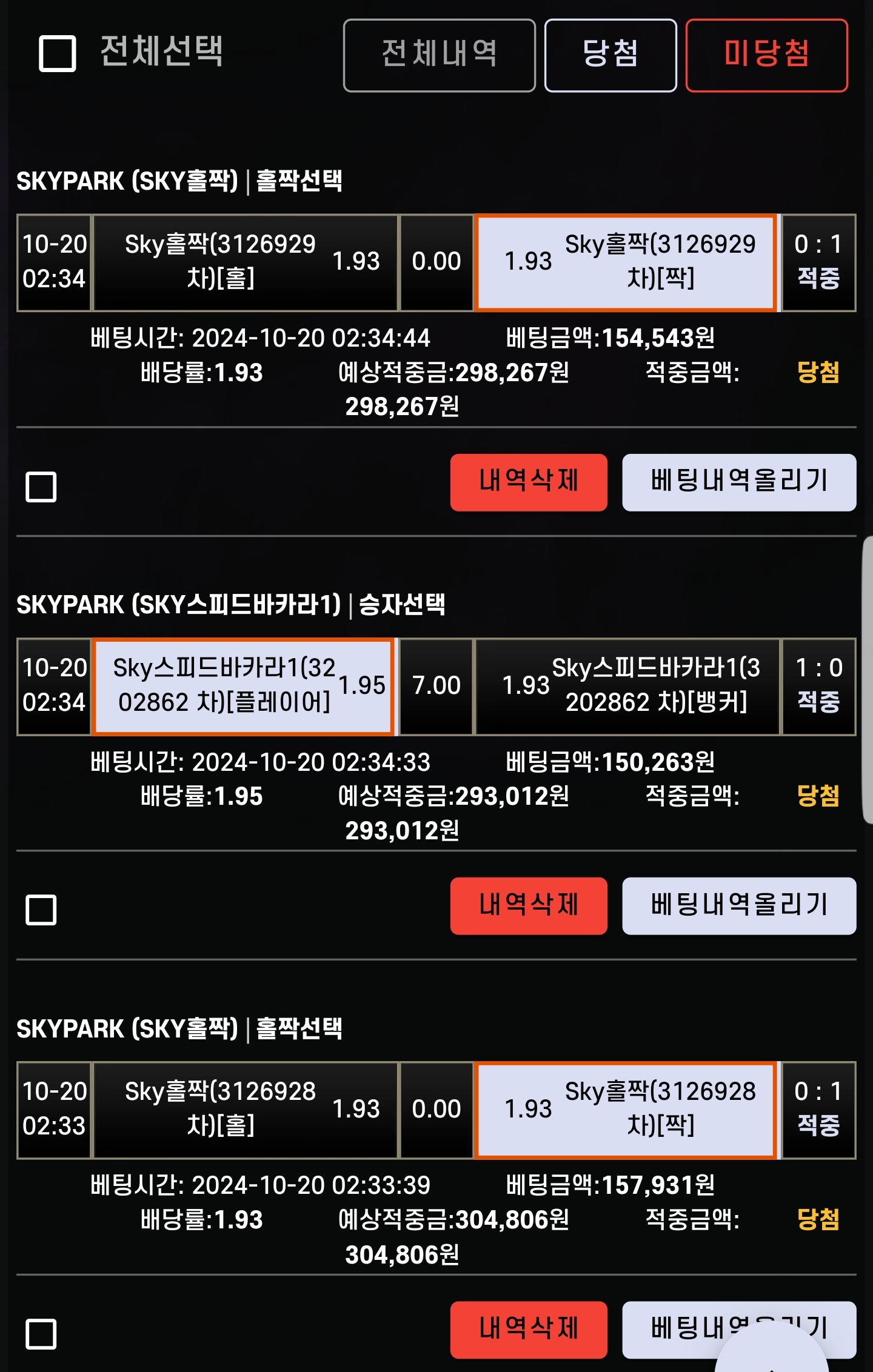
Task: Show only 미당첨 bets
Action: 767,55
